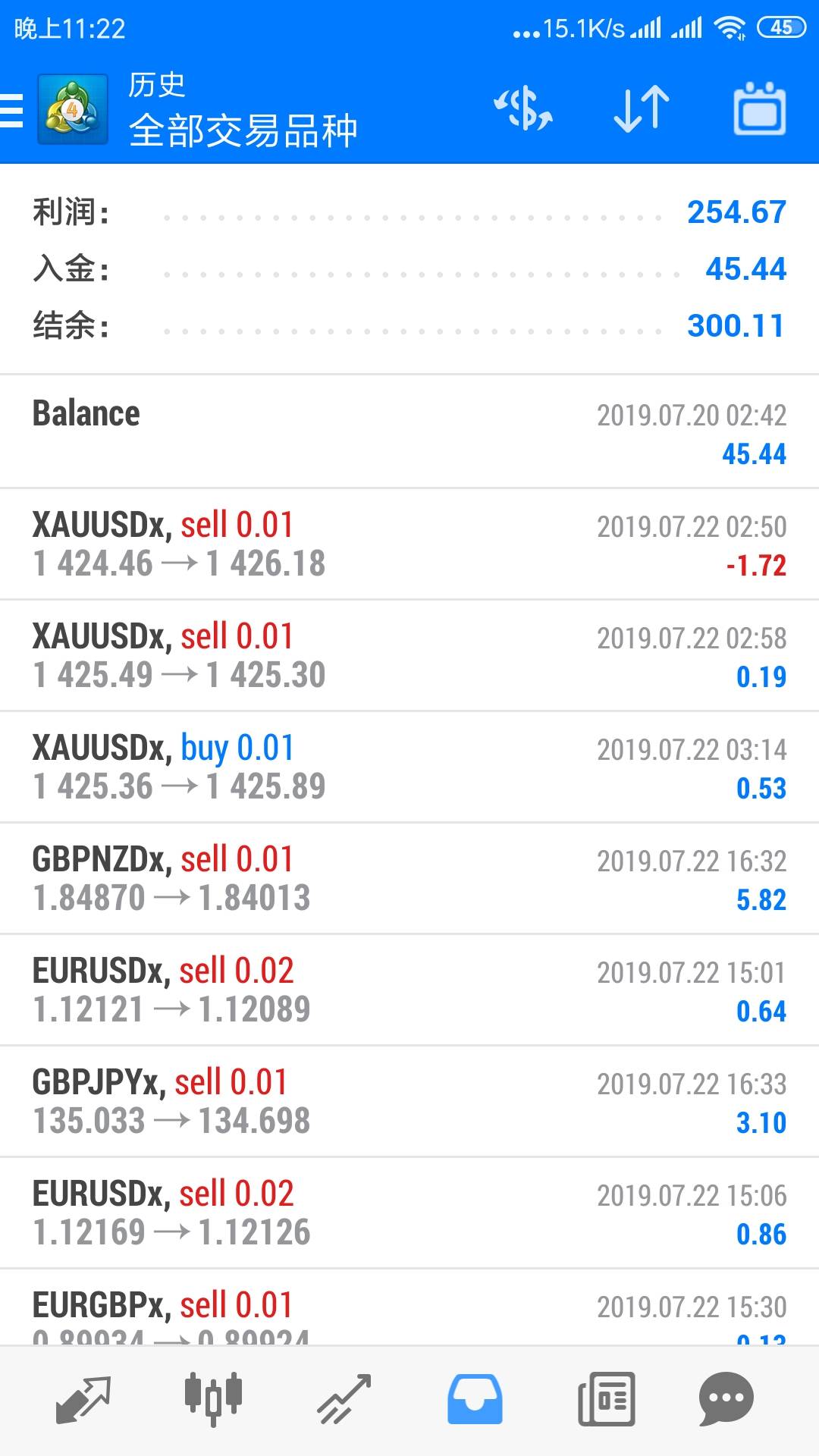View XAUUSDx trade with -1.72 loss
This screenshot has width=819, height=1456.
[x=409, y=544]
